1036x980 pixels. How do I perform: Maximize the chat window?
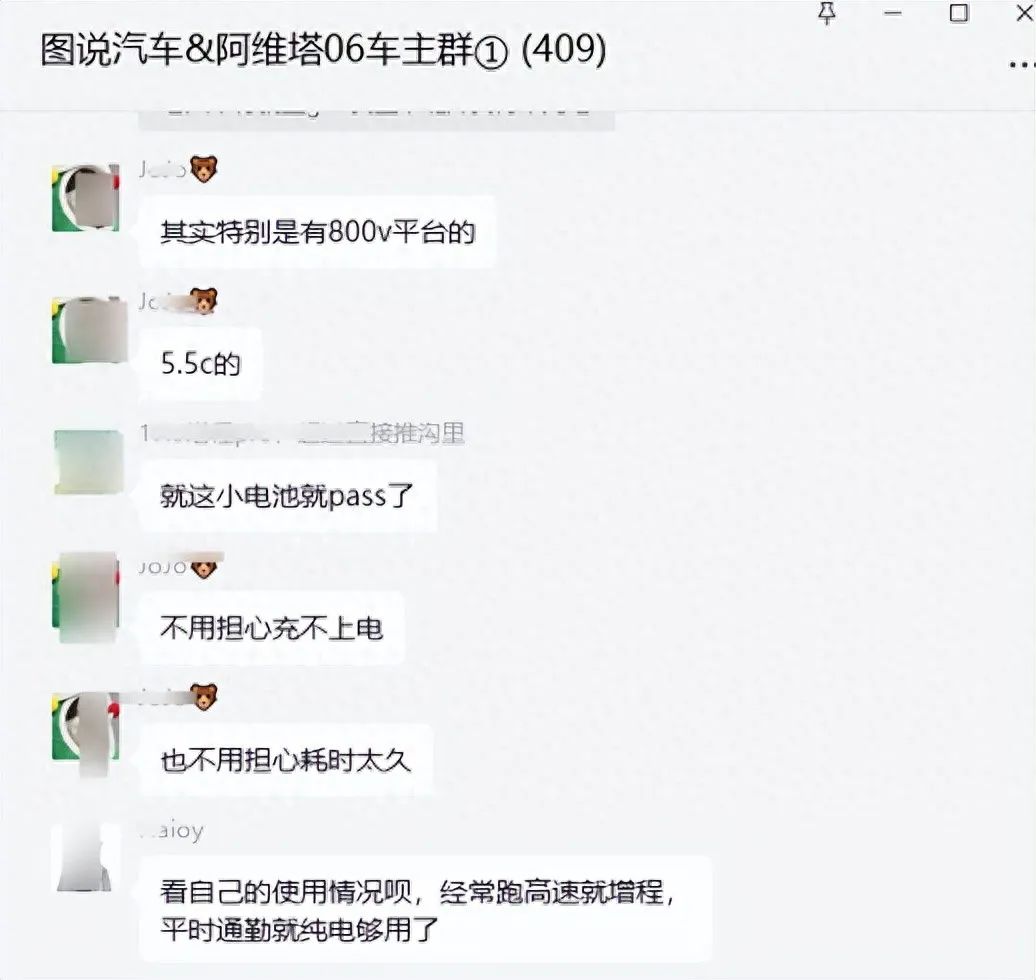[x=959, y=12]
